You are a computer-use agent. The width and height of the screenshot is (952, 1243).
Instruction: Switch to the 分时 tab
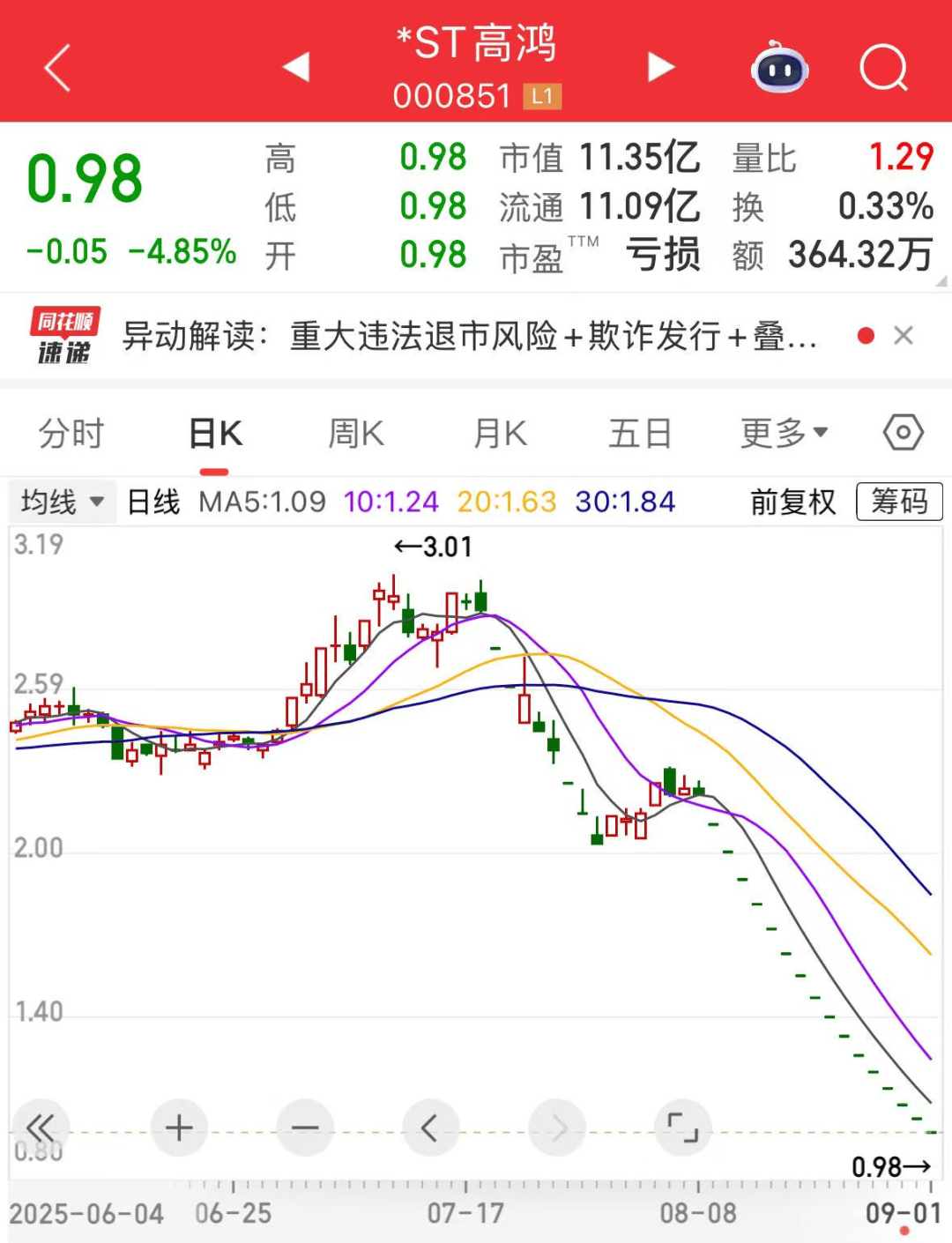point(71,433)
